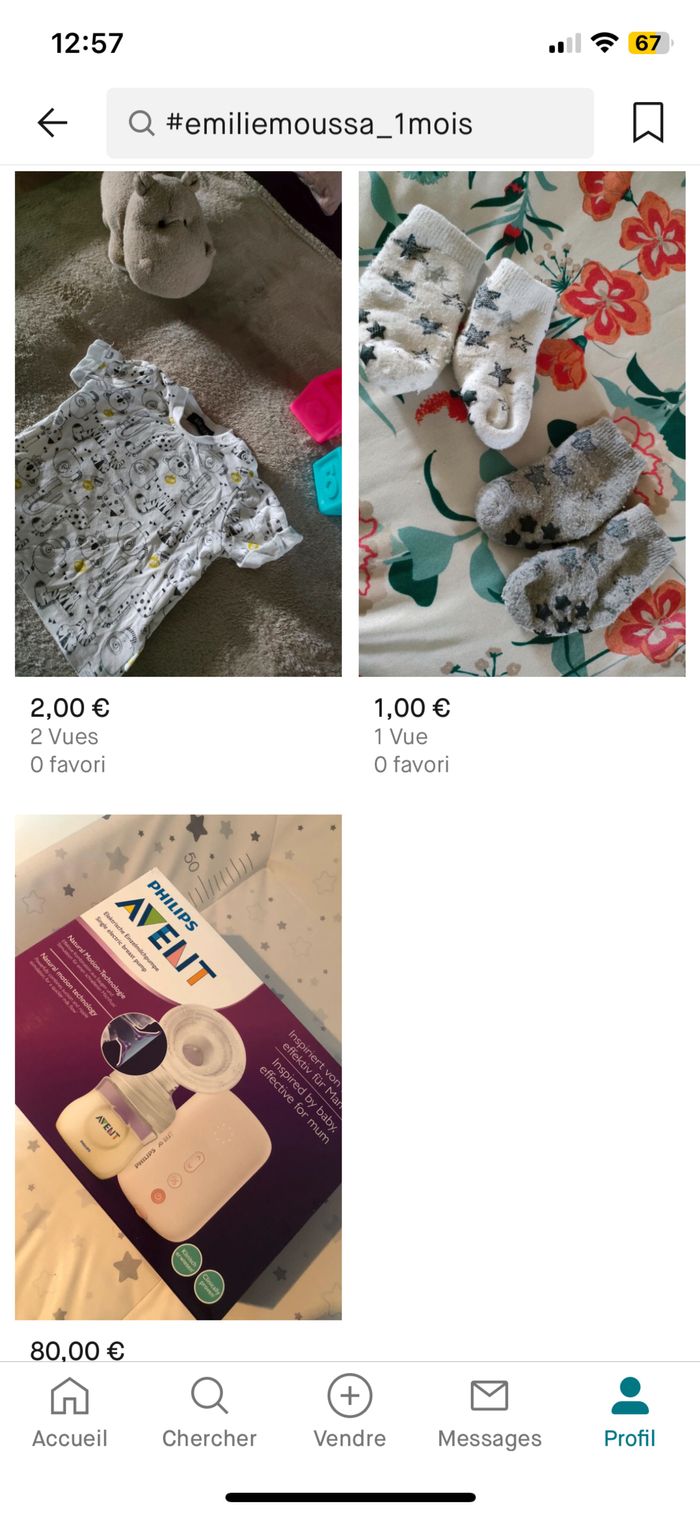Switch to the Chercher tab
The height and width of the screenshot is (1517, 700).
click(x=209, y=1412)
